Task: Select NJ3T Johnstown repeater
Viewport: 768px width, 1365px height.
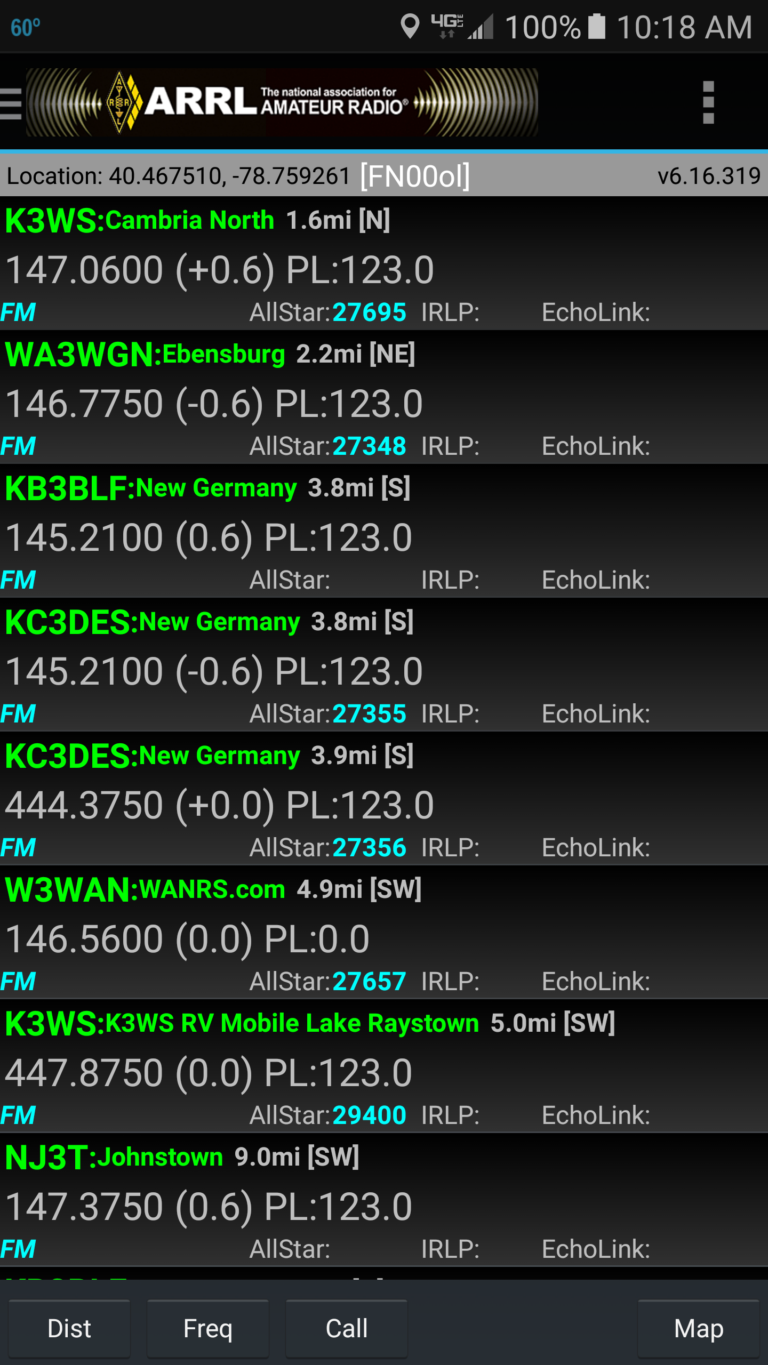Action: [x=384, y=1200]
